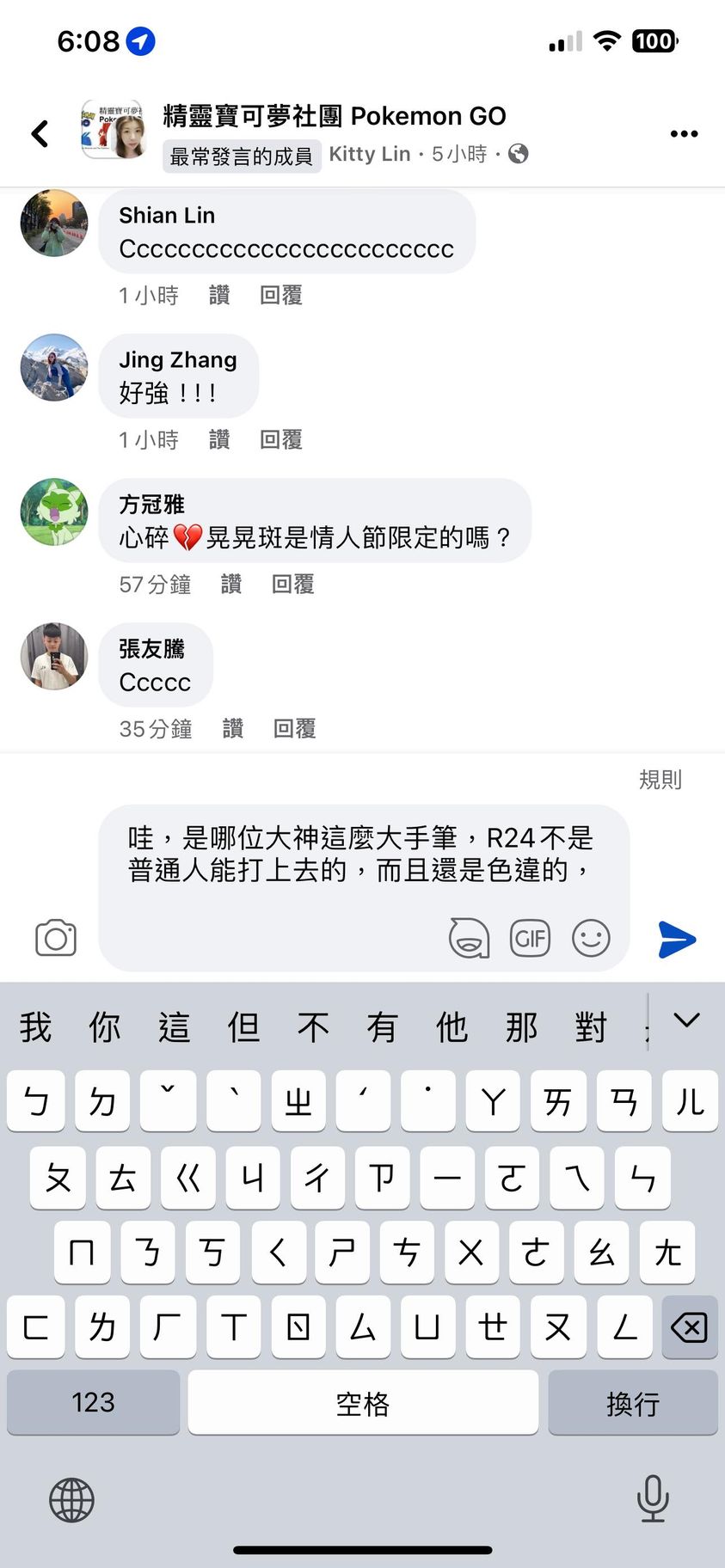Like 方冠雅's comment
Image resolution: width=725 pixels, height=1568 pixels.
click(231, 585)
